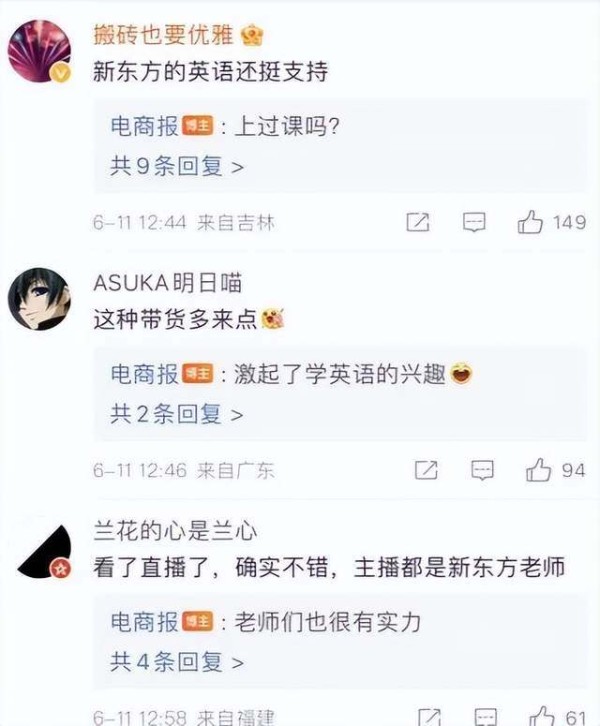Share ASUKA明日喵's comment

[x=426, y=469]
